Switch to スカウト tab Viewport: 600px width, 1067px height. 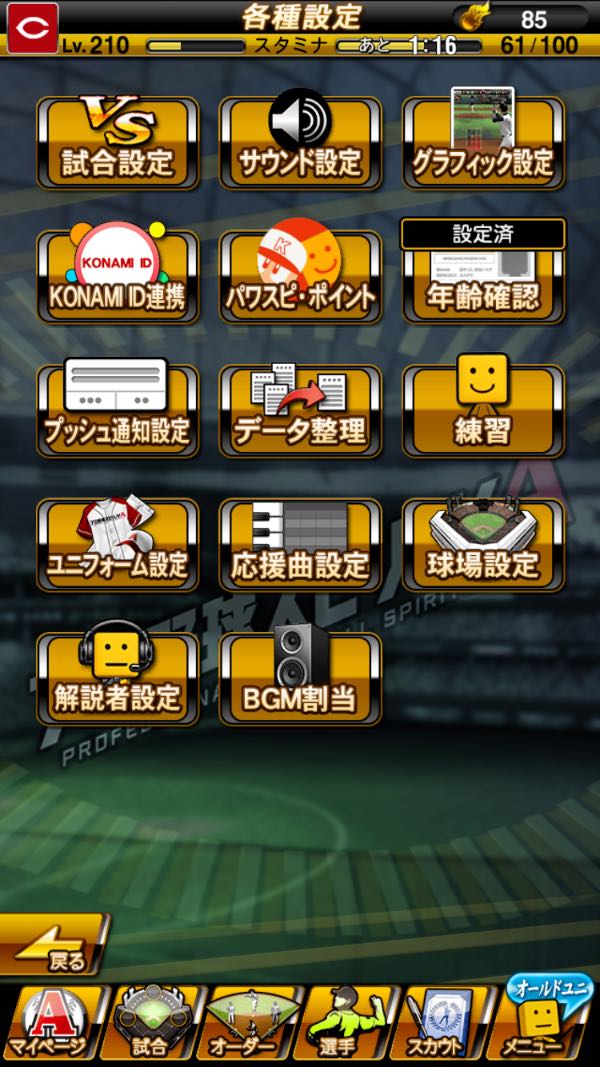[447, 1022]
